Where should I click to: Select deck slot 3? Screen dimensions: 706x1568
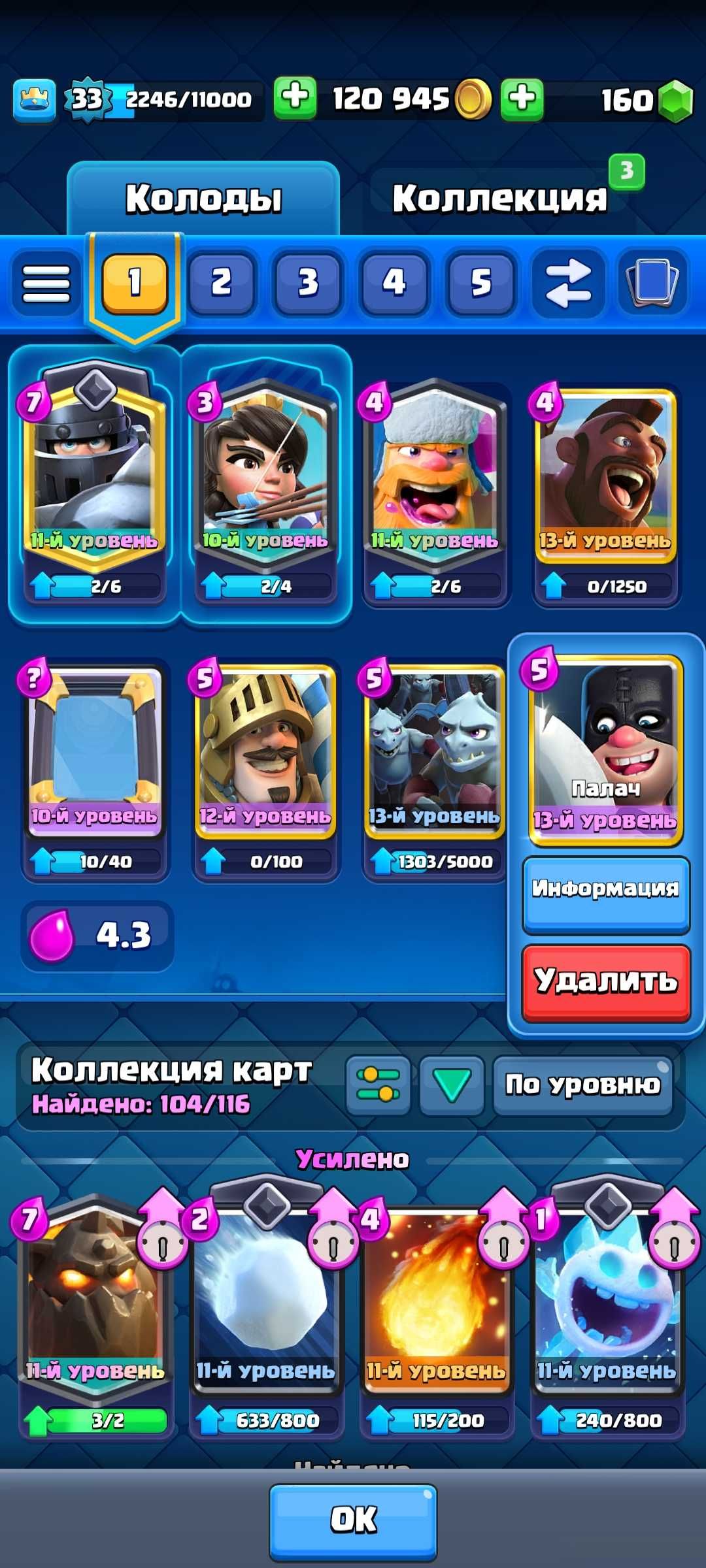pos(308,284)
